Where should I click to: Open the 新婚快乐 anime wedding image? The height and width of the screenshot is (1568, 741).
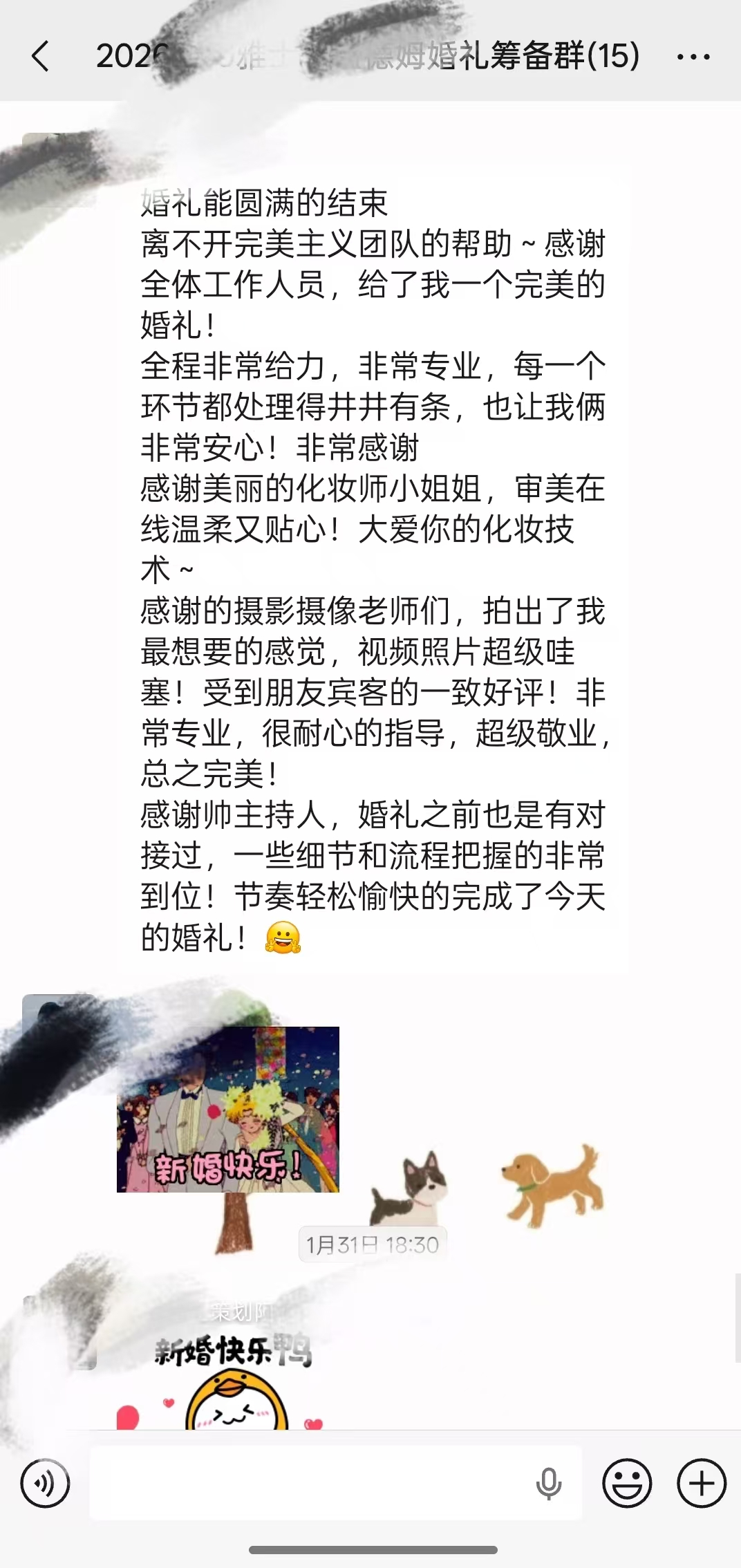tap(228, 1109)
